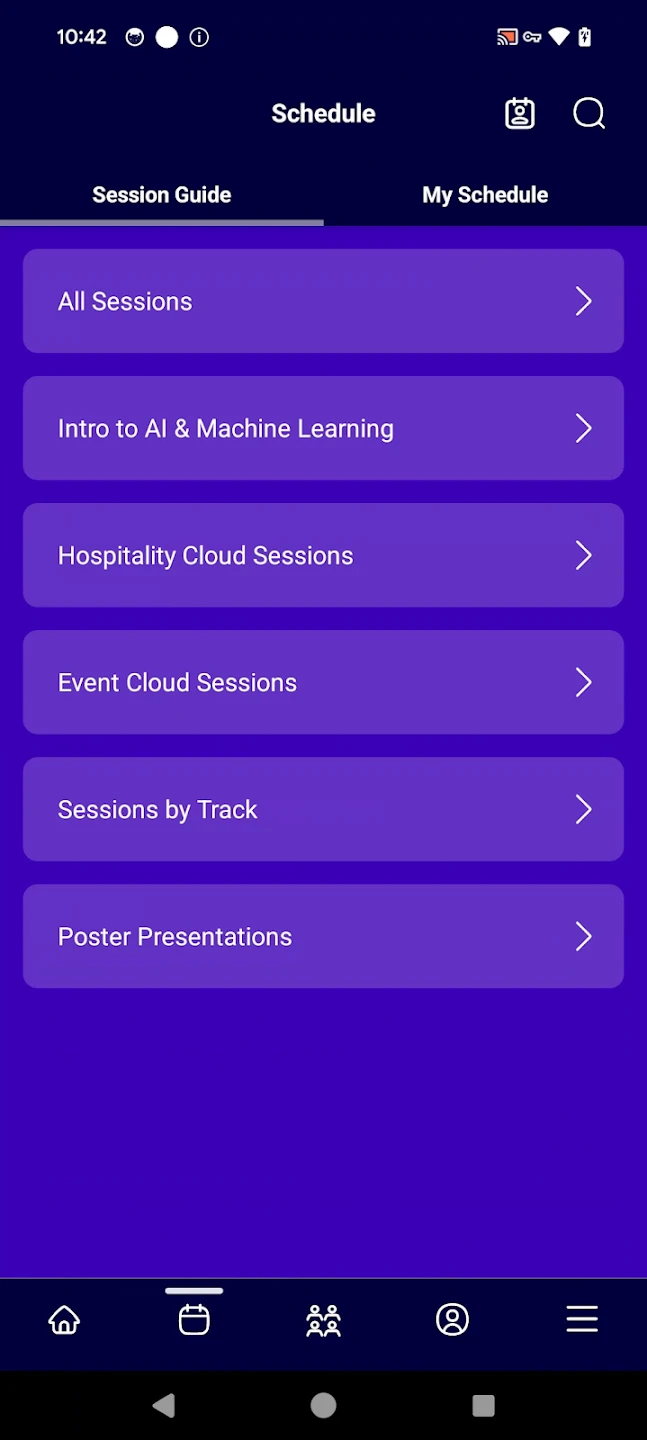Open the badge icon beside search
Image resolution: width=647 pixels, height=1440 pixels.
pos(520,114)
